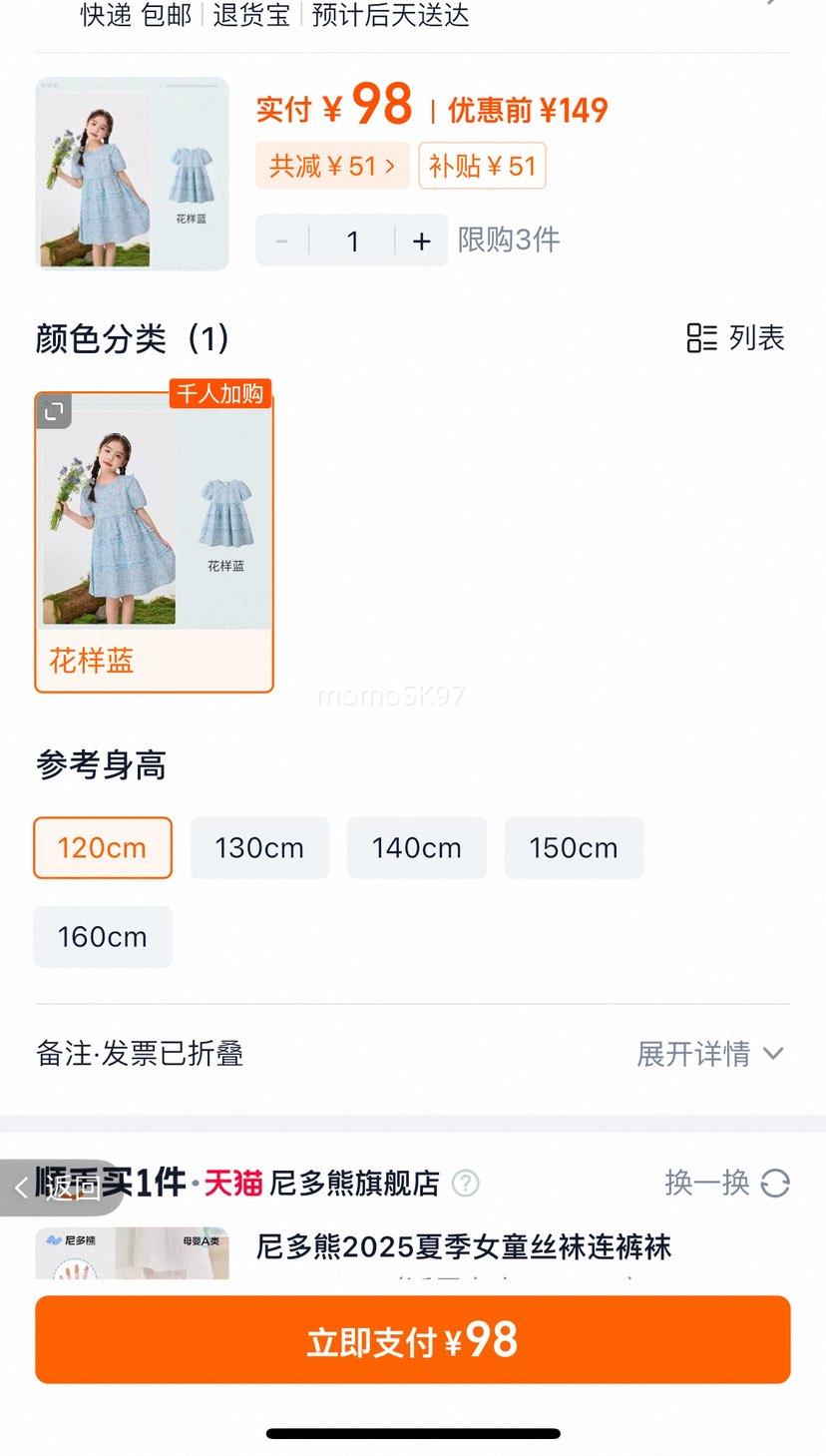Open the product thumbnail next to the price
The image size is (826, 1456).
pyautogui.click(x=133, y=174)
